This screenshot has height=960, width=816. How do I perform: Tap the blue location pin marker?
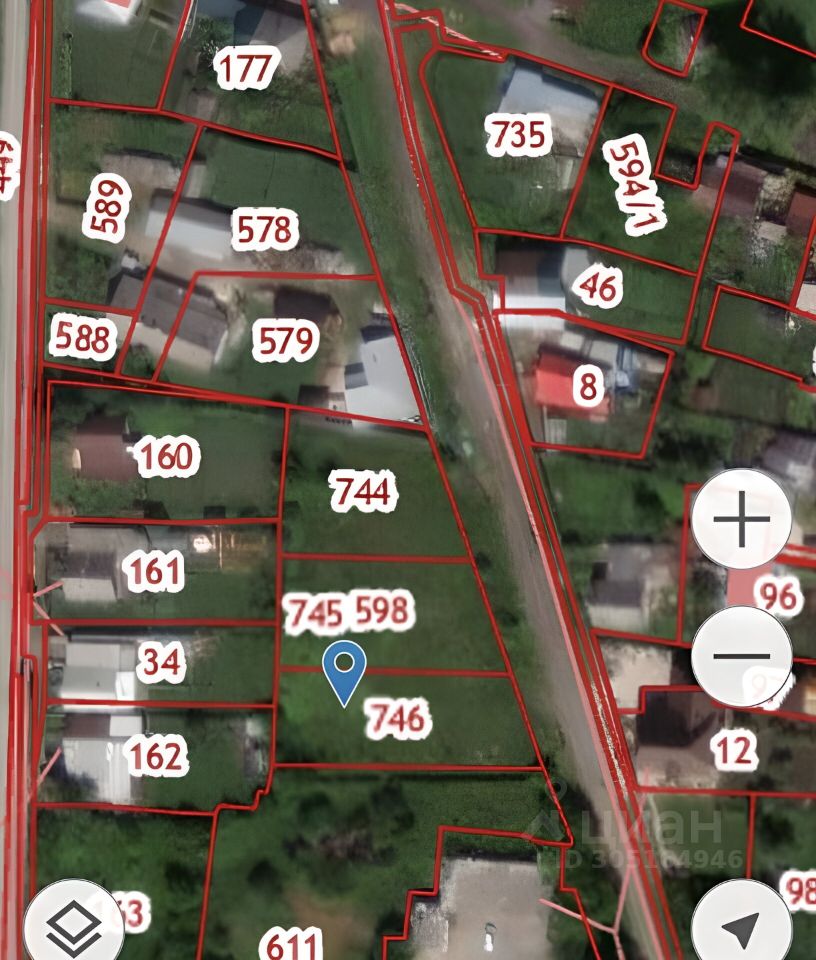[346, 671]
